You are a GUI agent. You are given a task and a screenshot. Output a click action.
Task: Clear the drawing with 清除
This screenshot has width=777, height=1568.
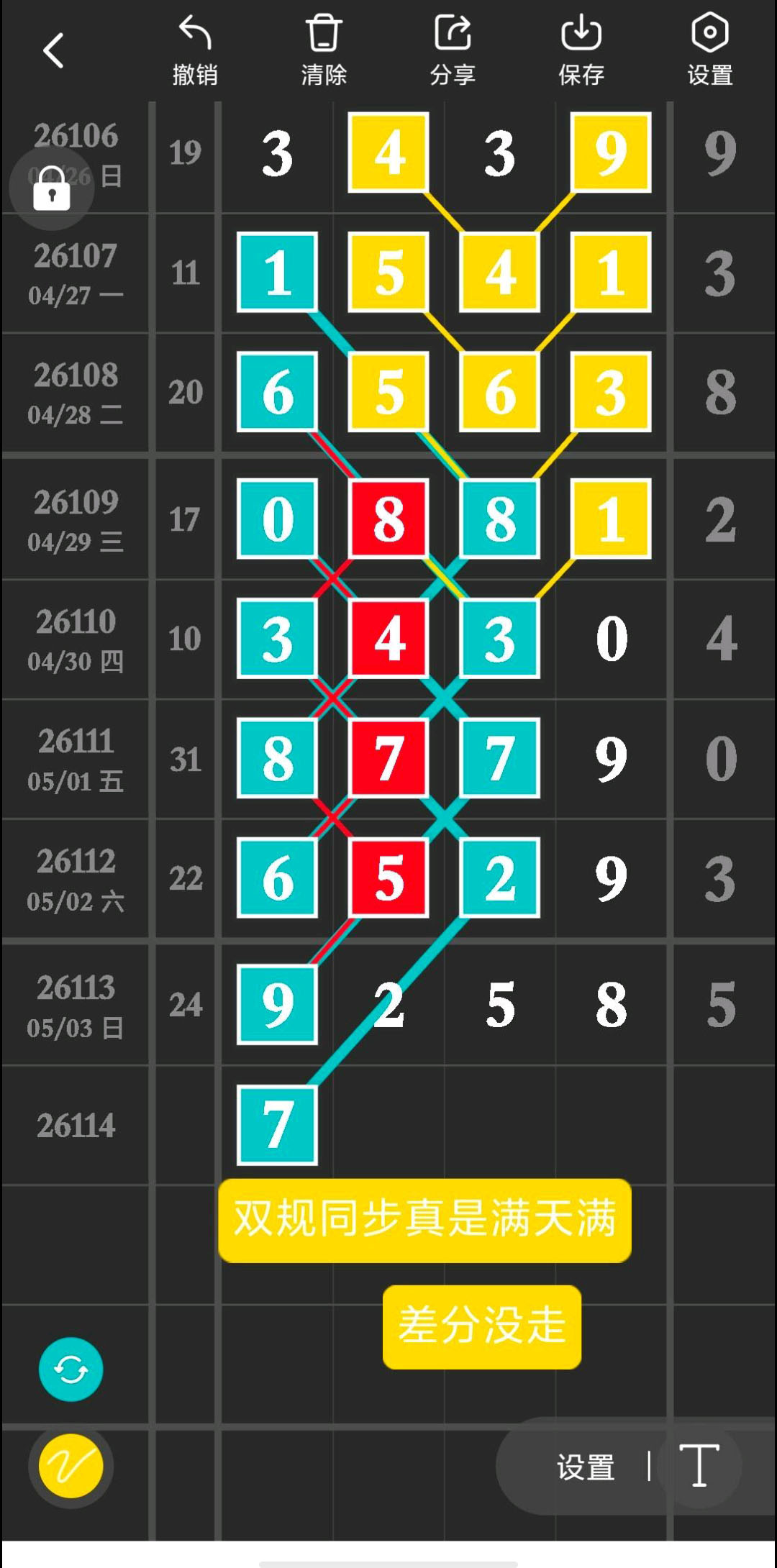(x=324, y=50)
